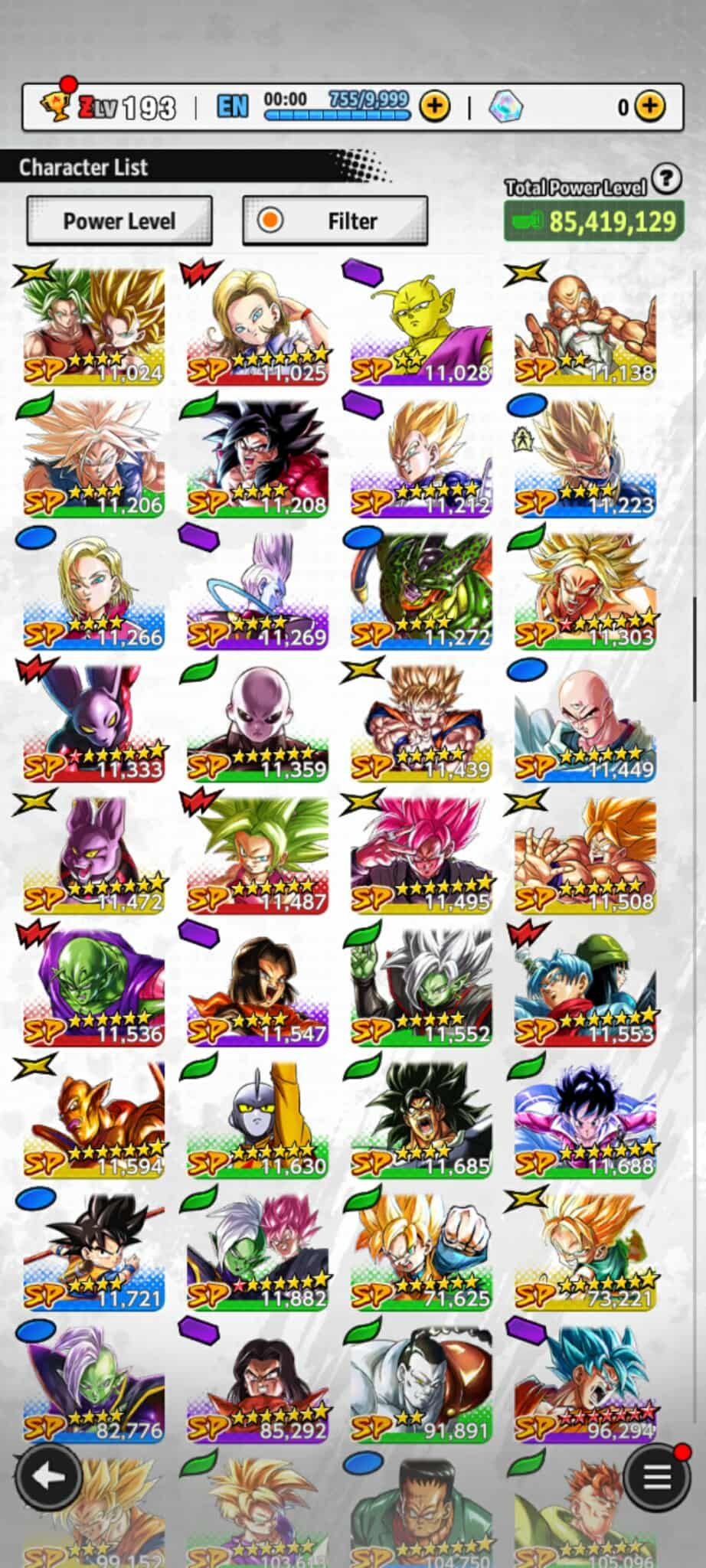Open the trophy icon by the level
Image resolution: width=706 pixels, height=1568 pixels.
click(54, 104)
